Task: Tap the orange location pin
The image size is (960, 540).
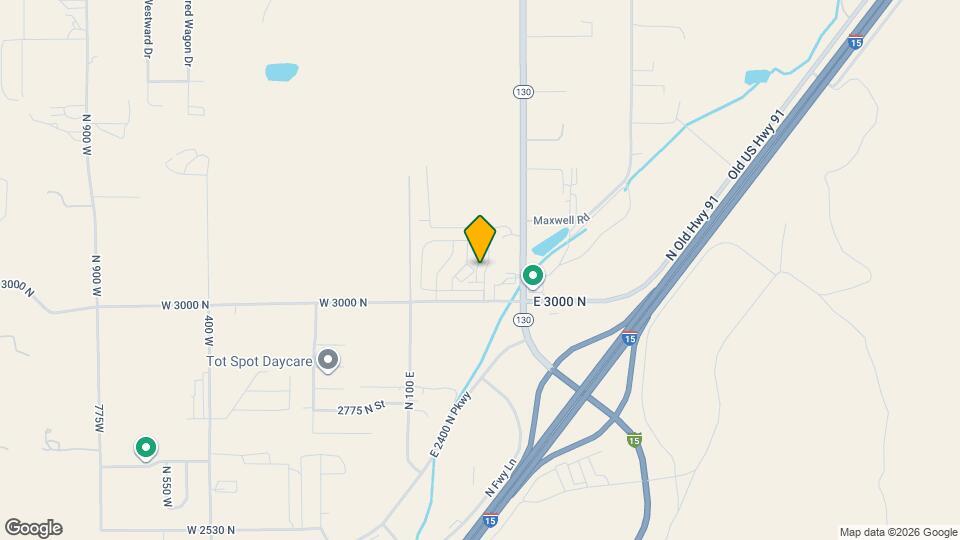Action: pyautogui.click(x=480, y=239)
